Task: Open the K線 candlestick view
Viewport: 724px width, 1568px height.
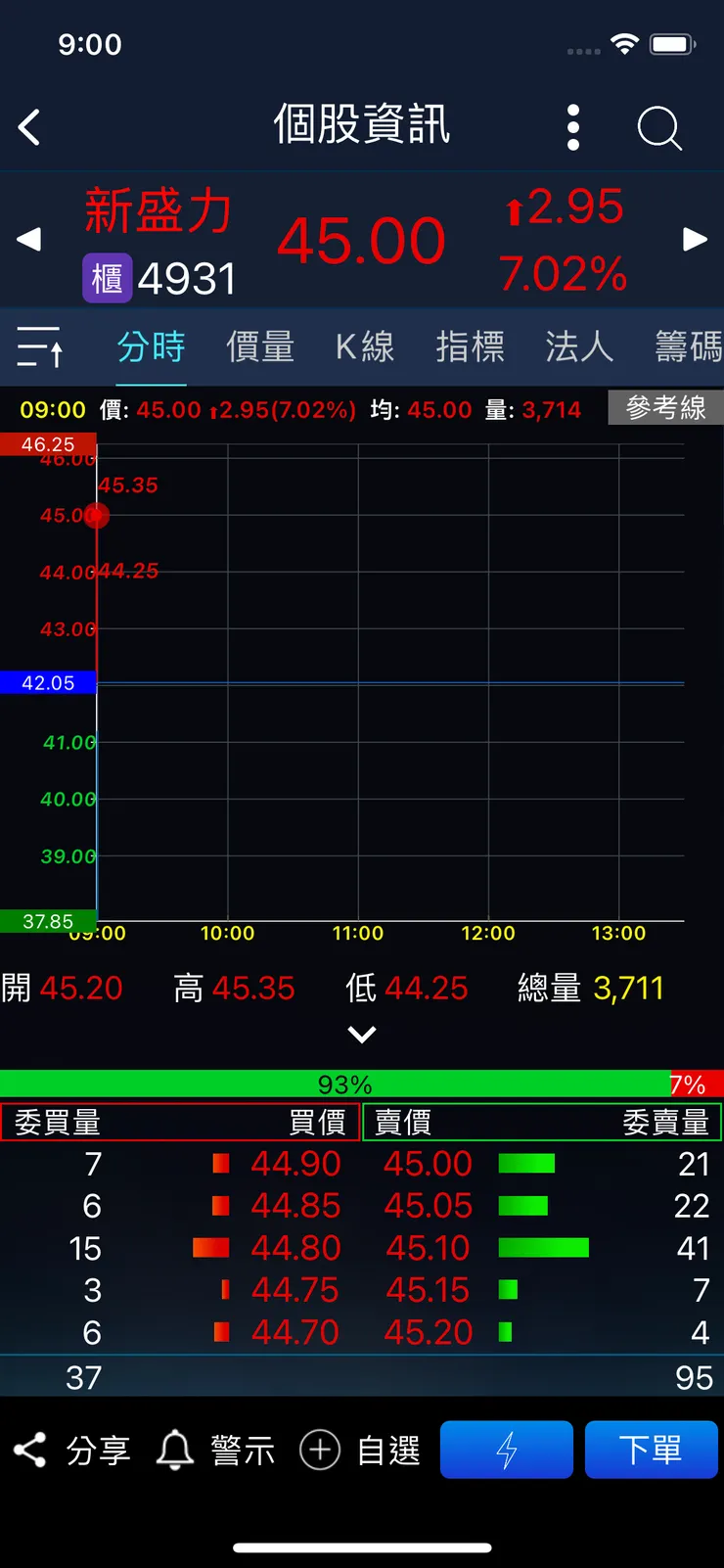Action: (x=364, y=346)
